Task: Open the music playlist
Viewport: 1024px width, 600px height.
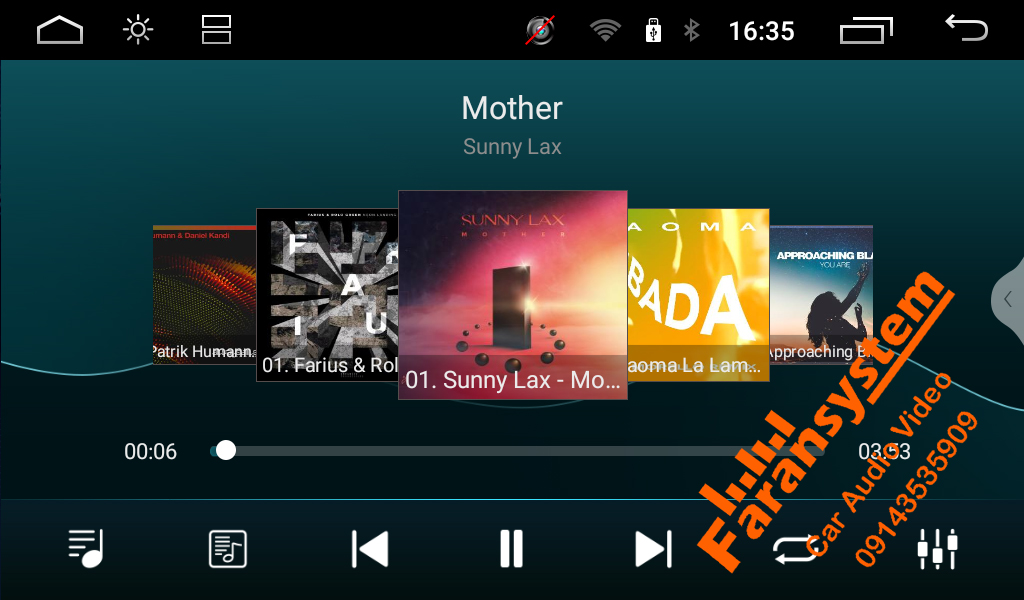Action: point(86,549)
